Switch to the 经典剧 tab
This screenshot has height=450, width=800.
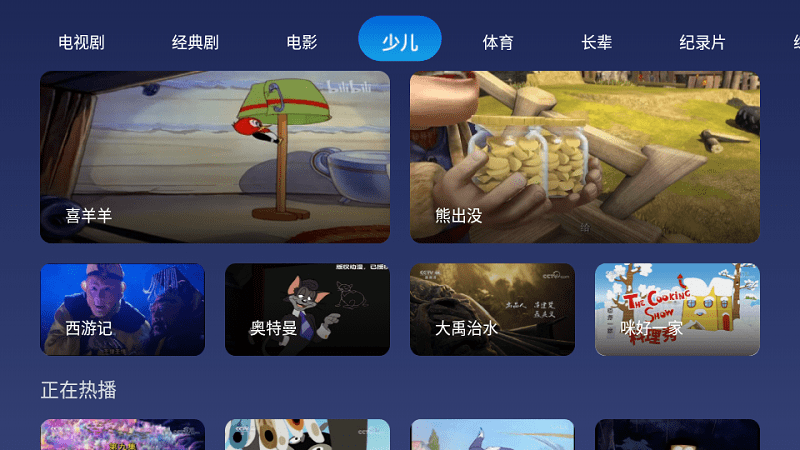pyautogui.click(x=195, y=42)
